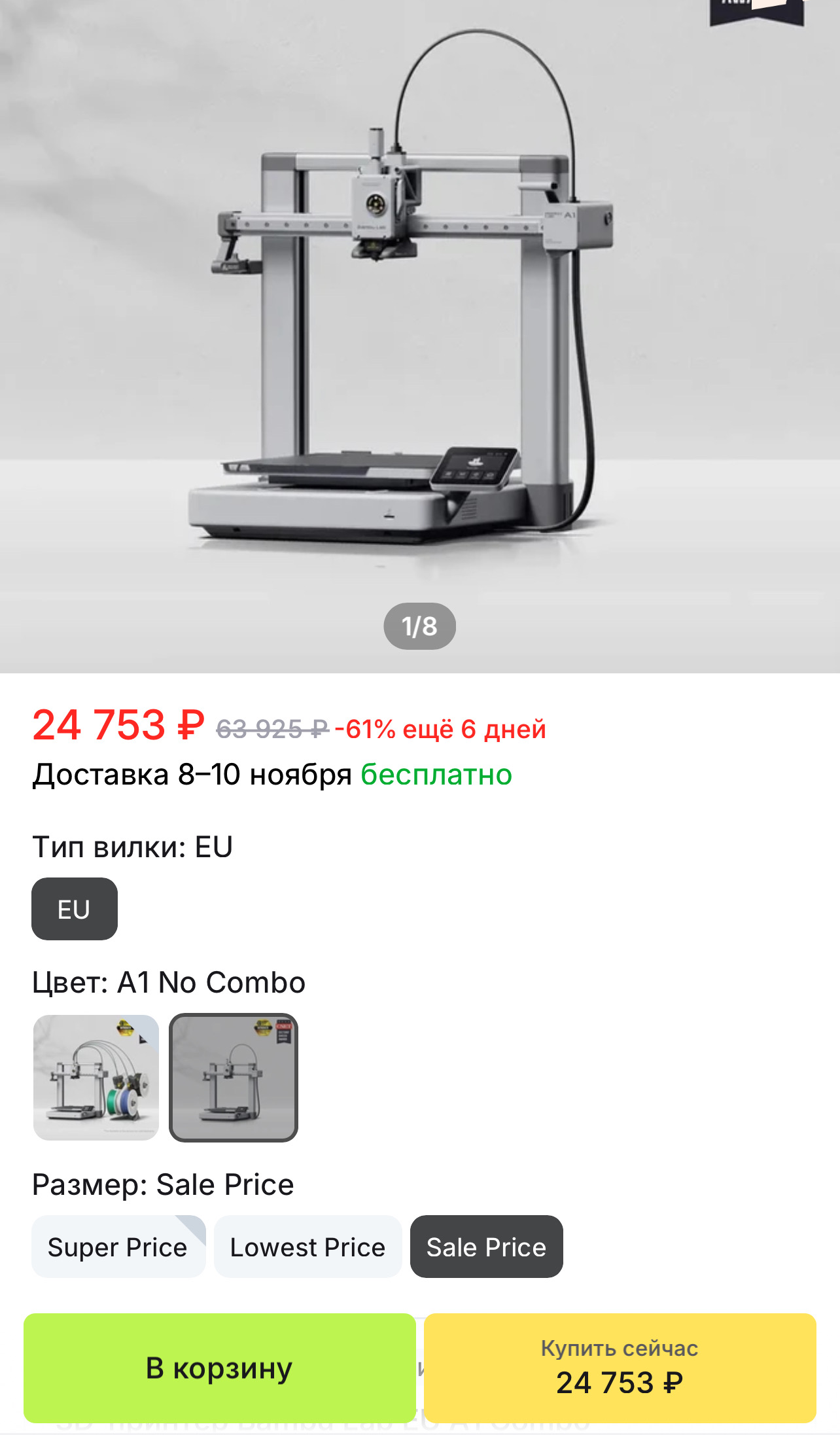Select the "Super Price" size option
The height and width of the screenshot is (1435, 840).
(118, 1246)
